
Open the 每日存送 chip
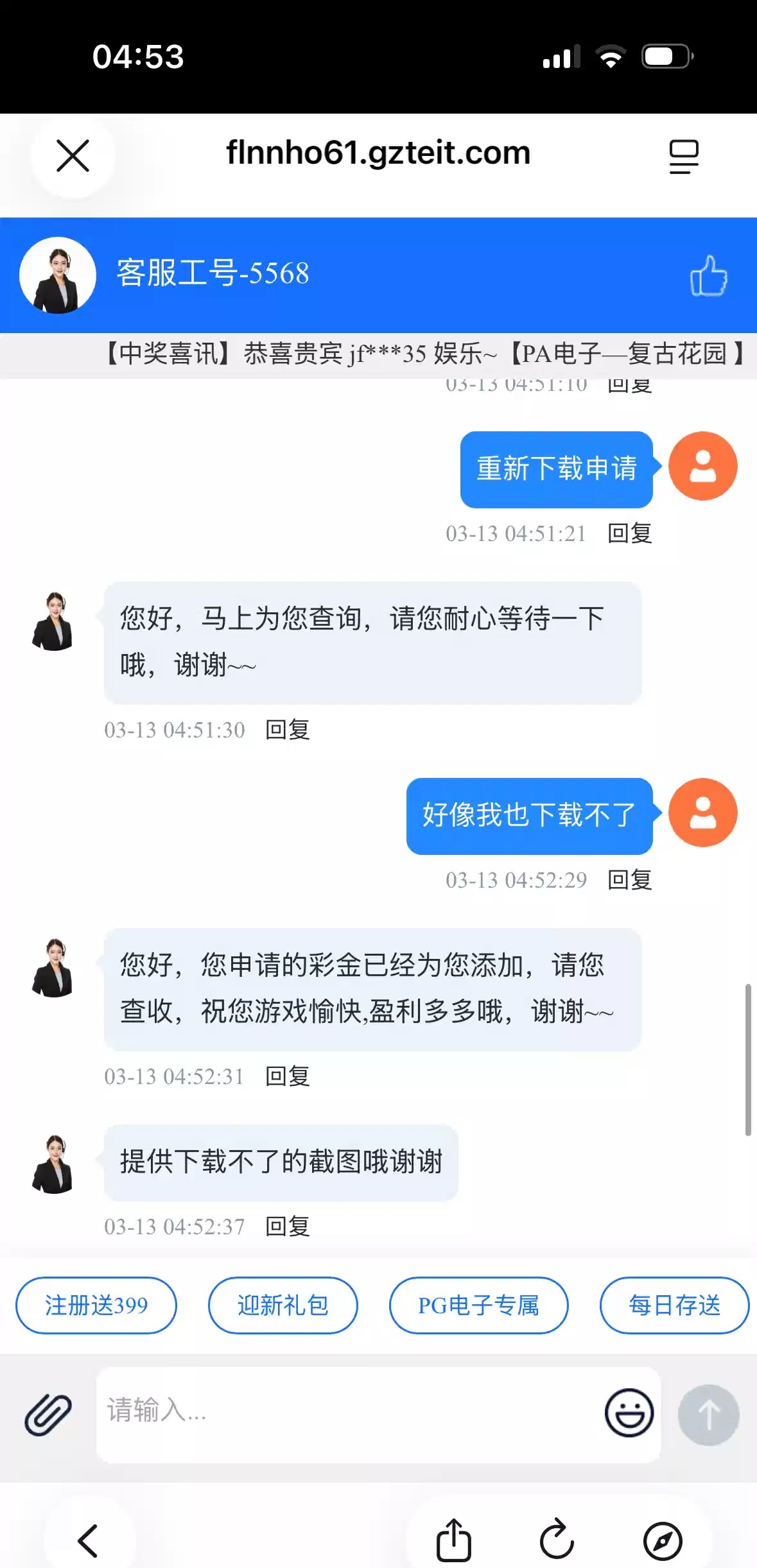[674, 1305]
